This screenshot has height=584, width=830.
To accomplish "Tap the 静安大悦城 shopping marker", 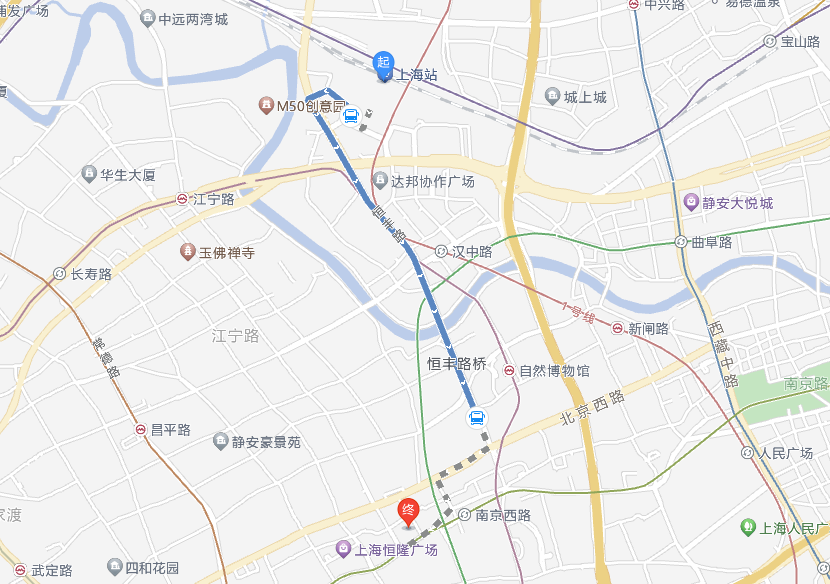I will [x=691, y=203].
